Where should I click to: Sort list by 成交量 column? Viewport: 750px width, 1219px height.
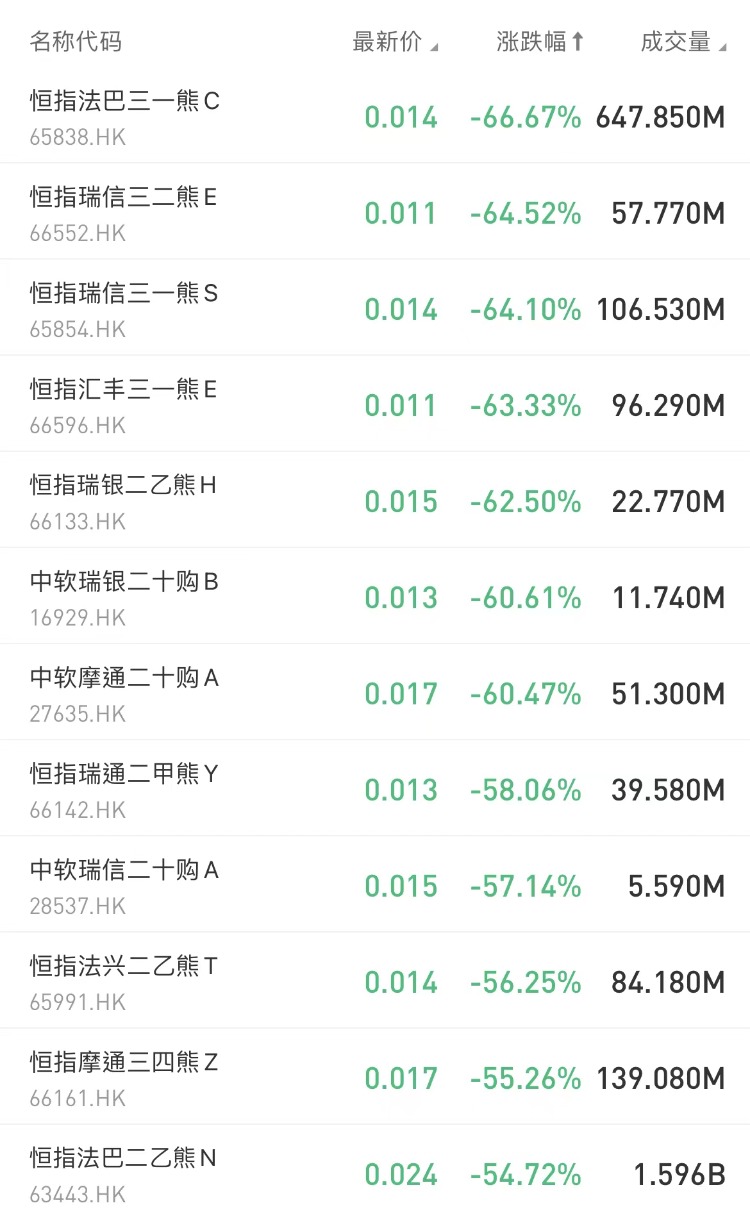coord(682,42)
